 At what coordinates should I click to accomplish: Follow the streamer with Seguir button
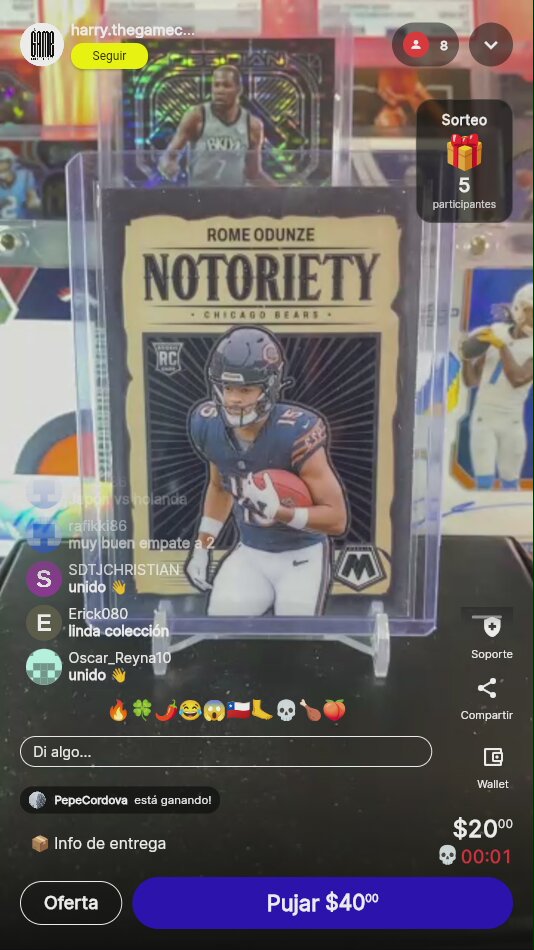109,56
